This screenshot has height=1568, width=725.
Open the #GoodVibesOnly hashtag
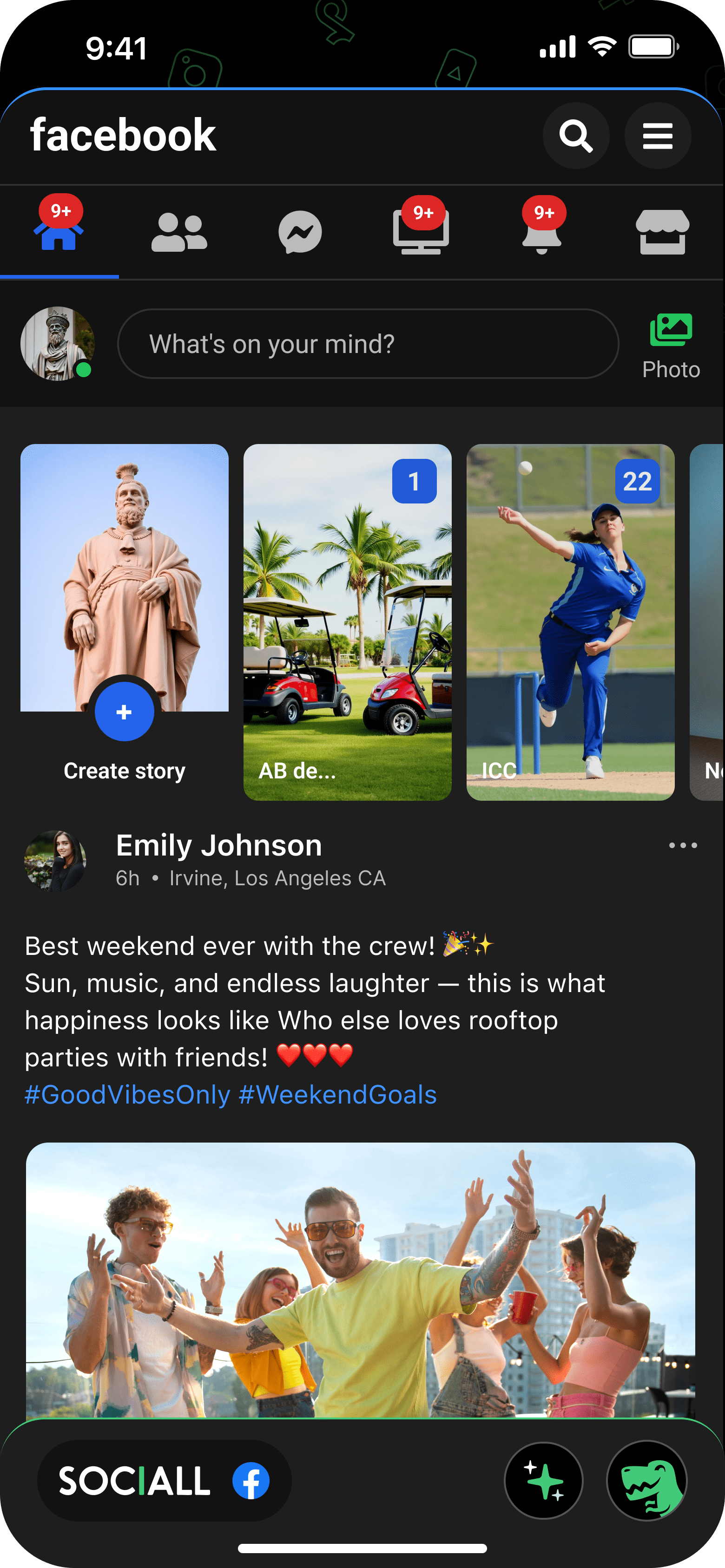[x=127, y=1095]
